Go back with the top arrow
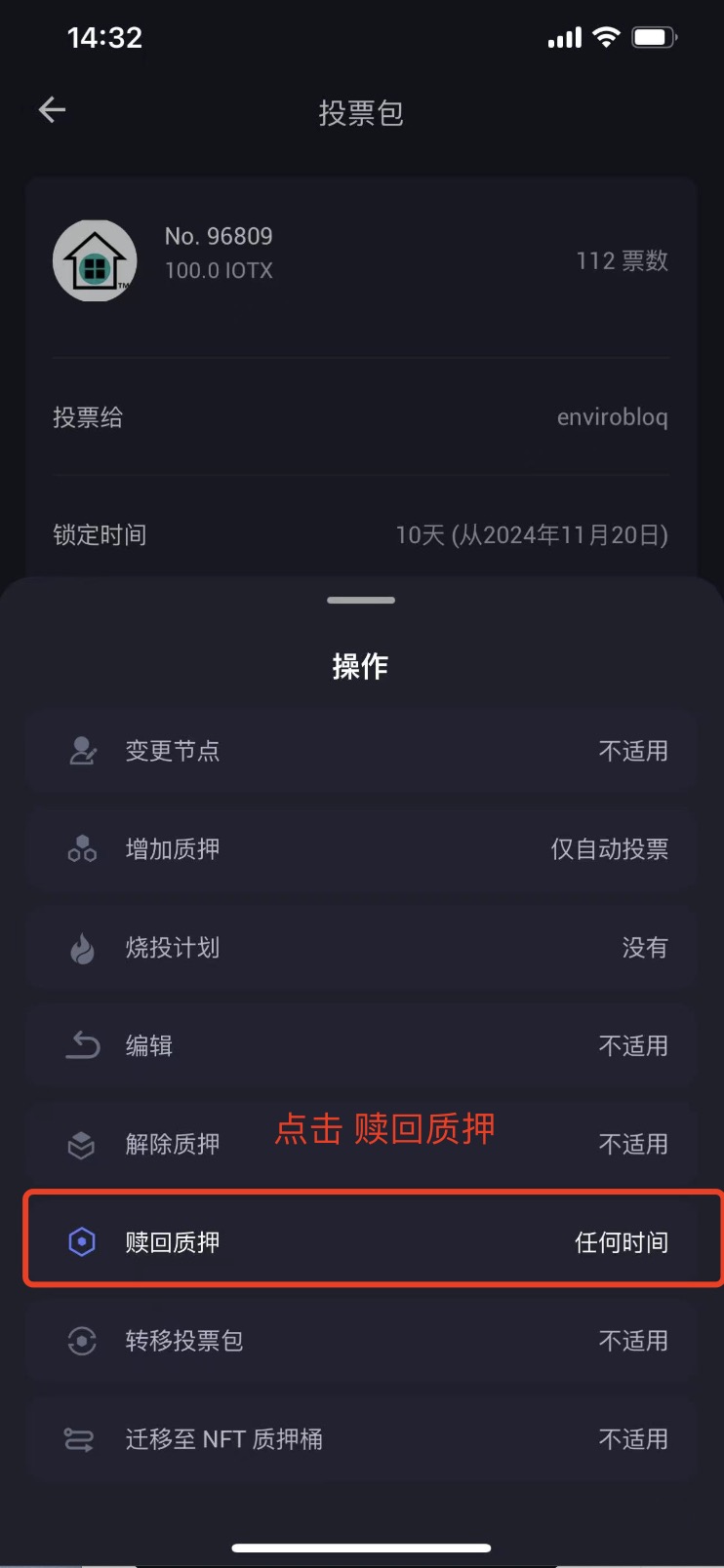Image resolution: width=724 pixels, height=1568 pixels. pos(52,110)
